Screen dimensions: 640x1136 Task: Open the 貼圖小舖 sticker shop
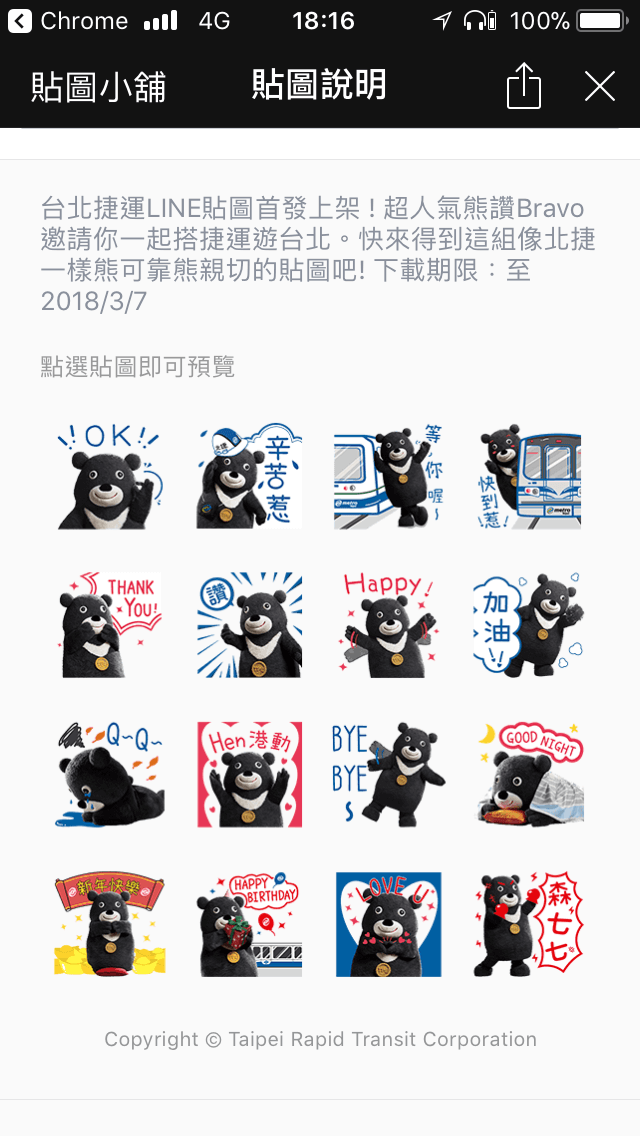coord(98,86)
